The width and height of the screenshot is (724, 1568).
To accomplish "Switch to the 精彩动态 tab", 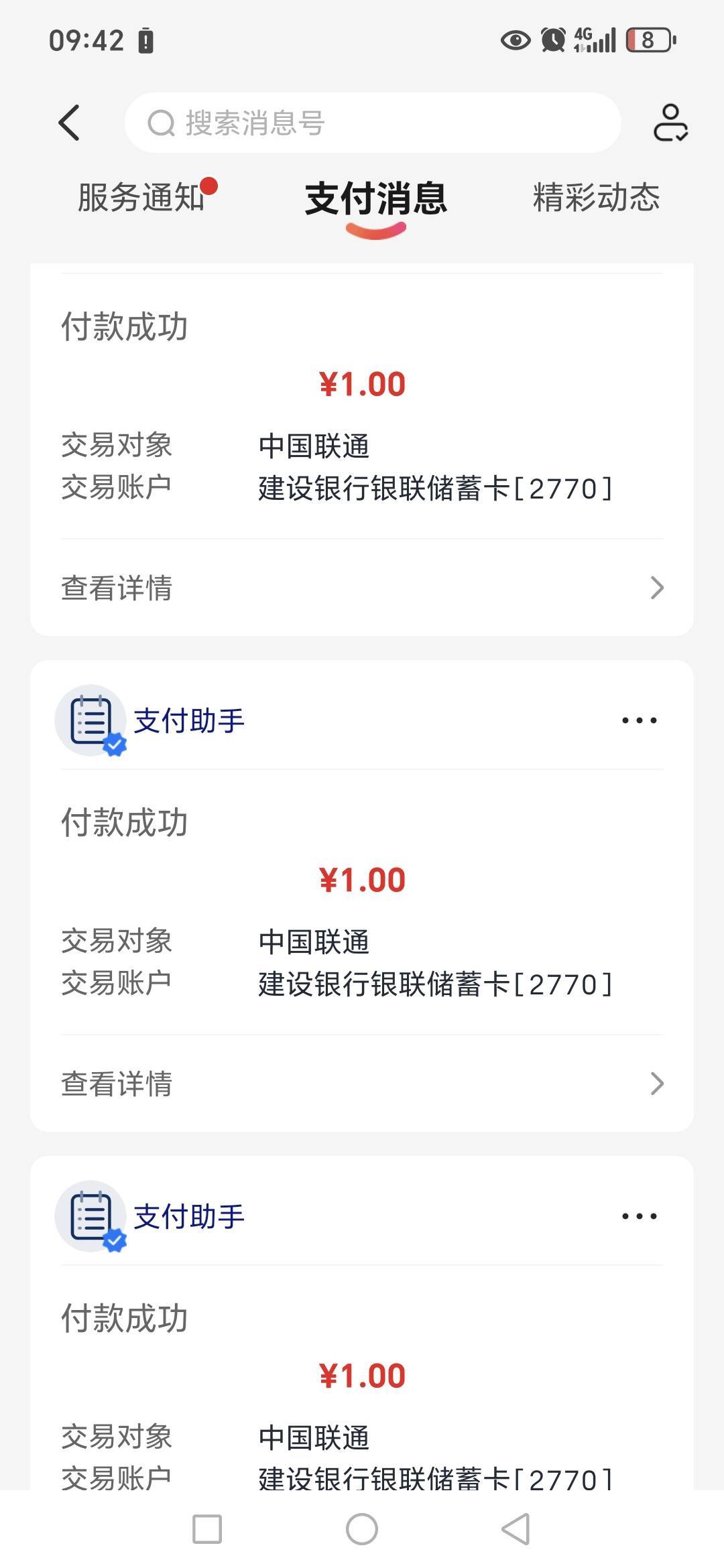I will click(x=596, y=198).
